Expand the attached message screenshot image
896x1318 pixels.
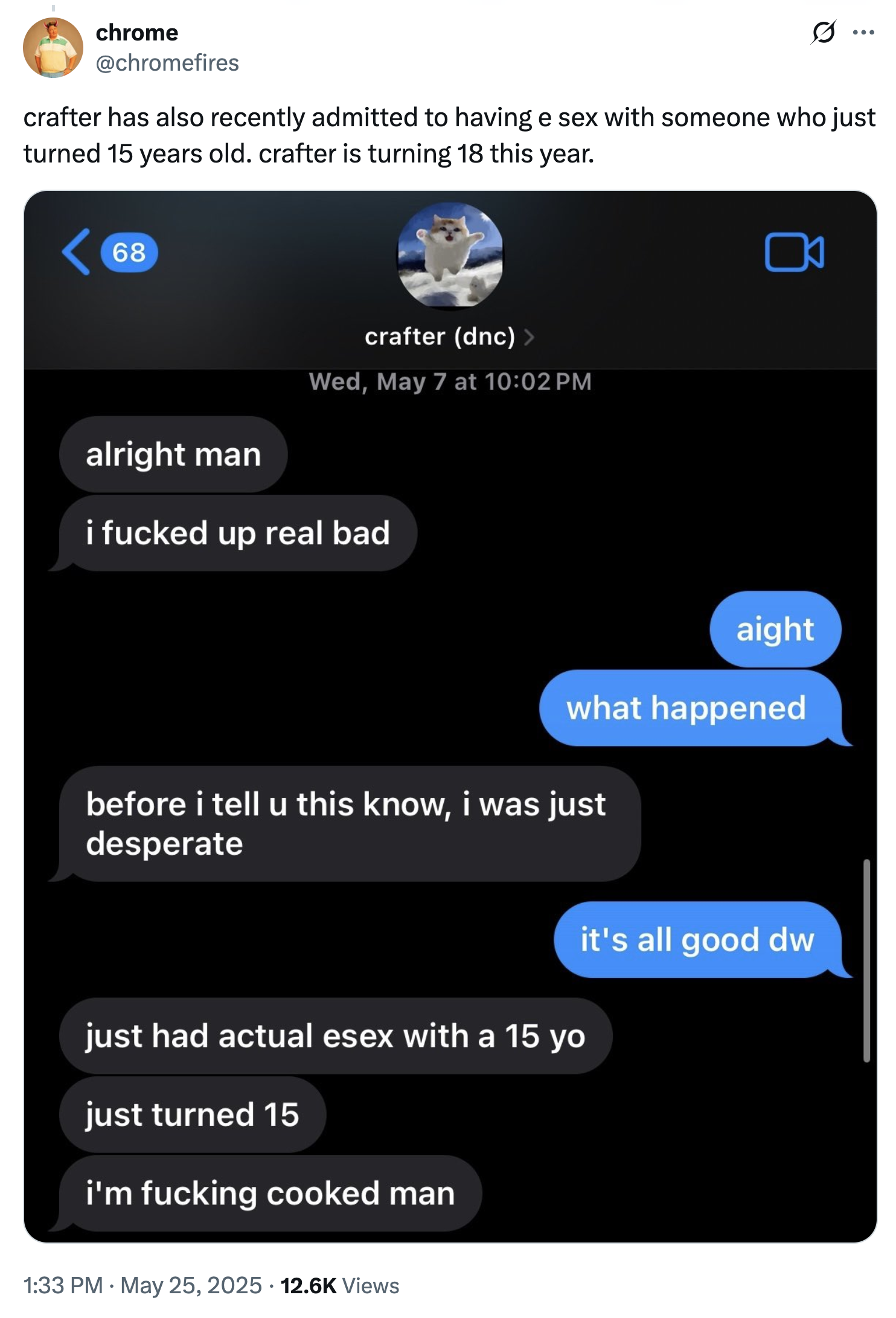(450, 716)
